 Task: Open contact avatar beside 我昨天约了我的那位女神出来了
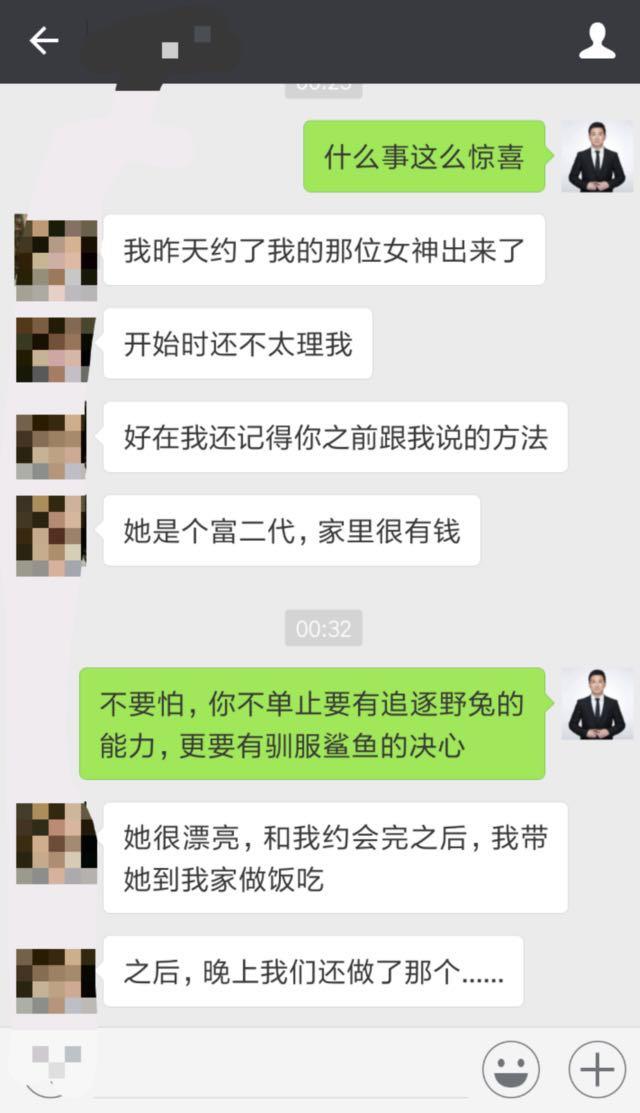(x=56, y=257)
